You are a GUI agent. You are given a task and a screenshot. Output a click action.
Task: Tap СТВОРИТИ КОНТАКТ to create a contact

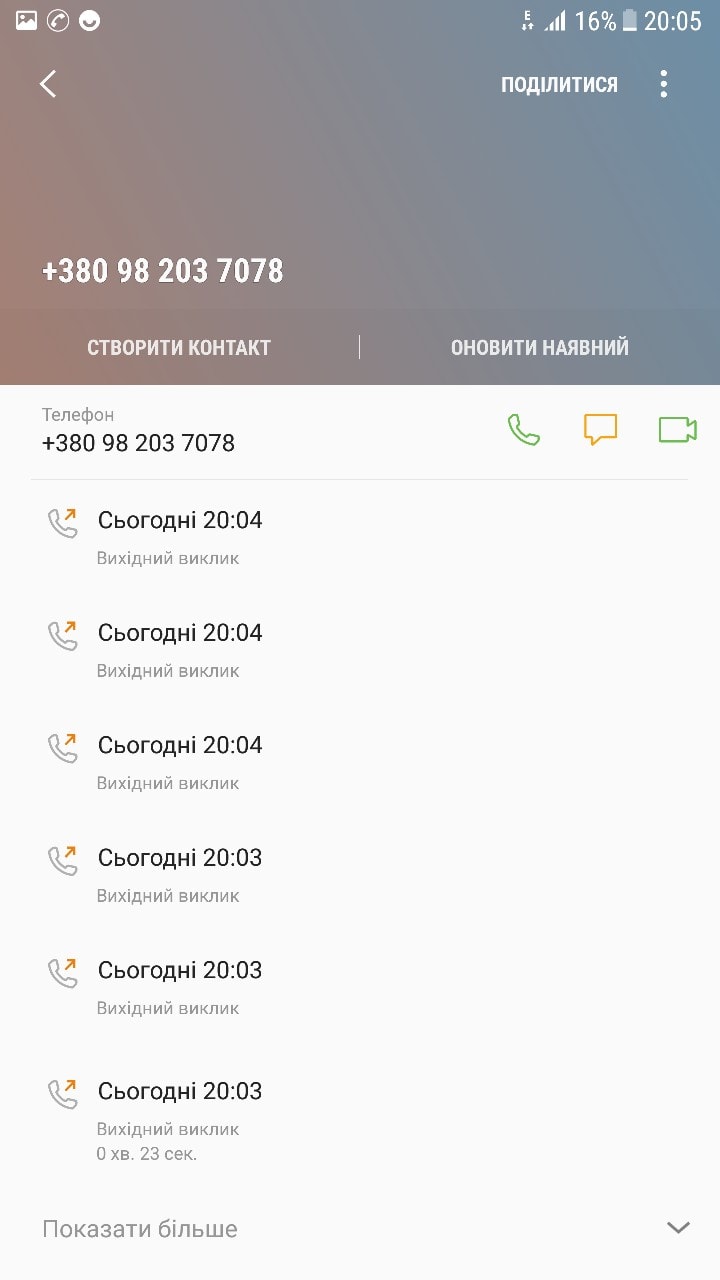pos(179,348)
